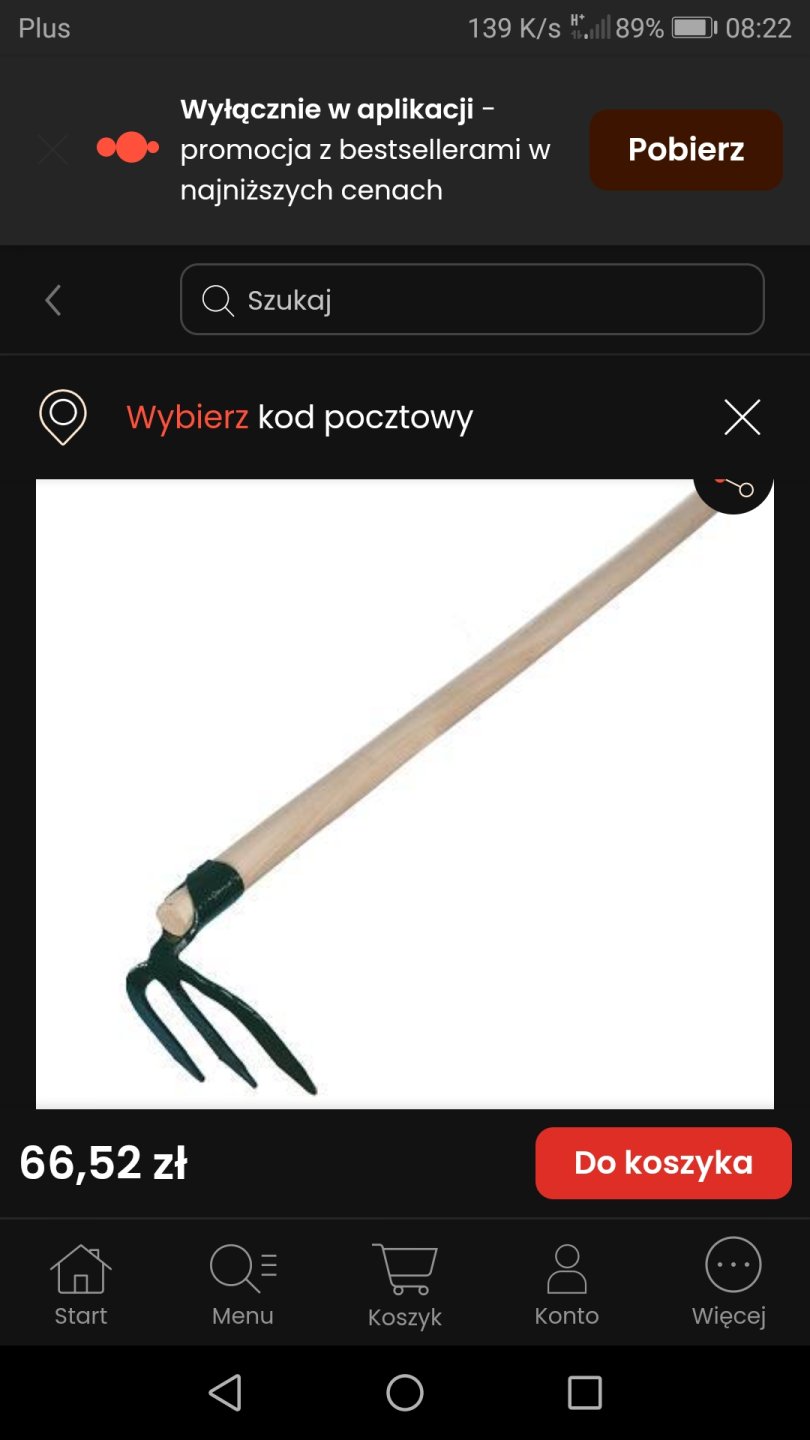The image size is (810, 1440).
Task: Open the Szukaj search field
Action: (x=471, y=299)
